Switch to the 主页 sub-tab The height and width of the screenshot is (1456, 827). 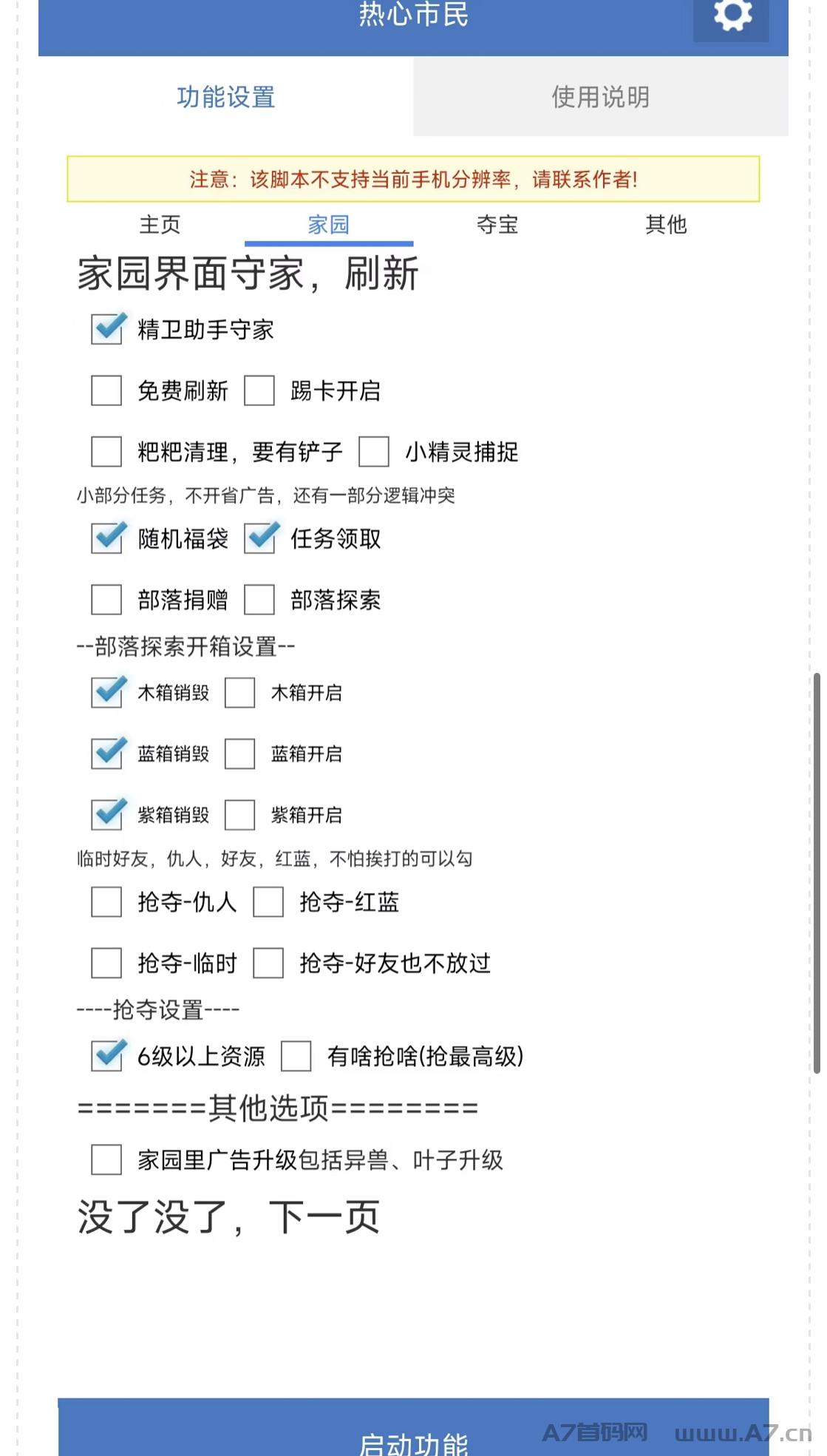160,225
